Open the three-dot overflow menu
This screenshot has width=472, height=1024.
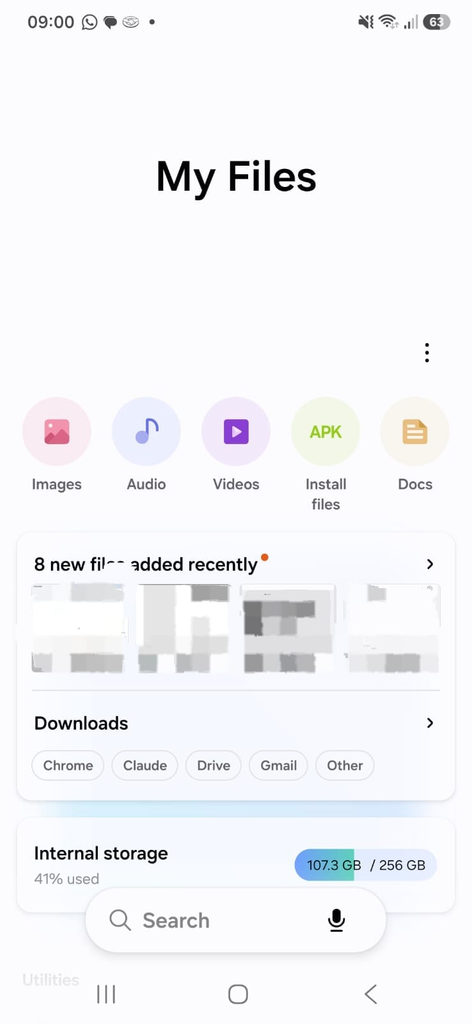point(426,353)
